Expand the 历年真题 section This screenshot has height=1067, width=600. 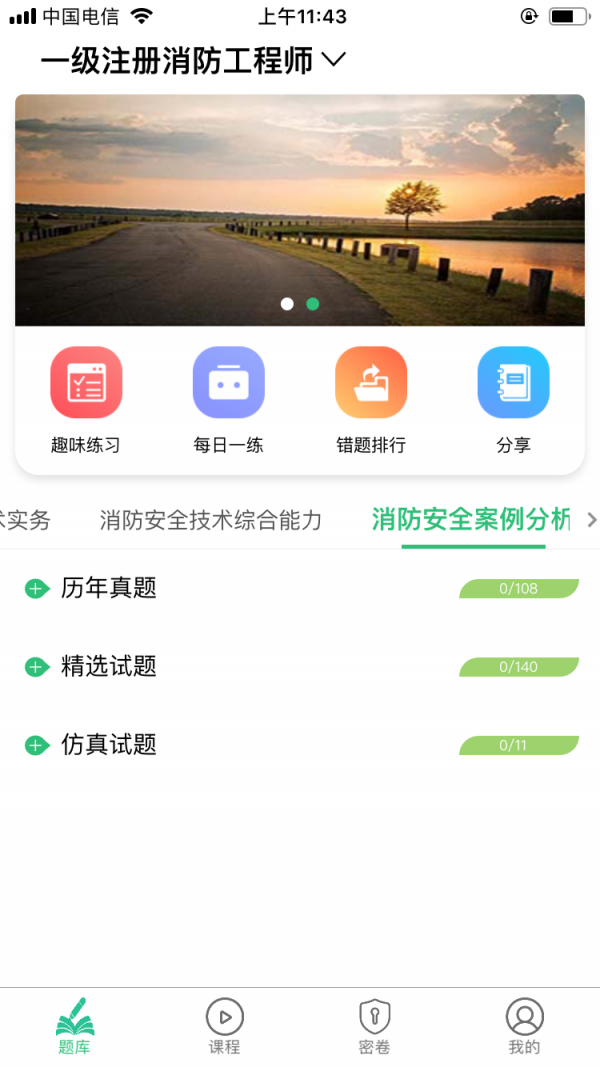tap(37, 589)
